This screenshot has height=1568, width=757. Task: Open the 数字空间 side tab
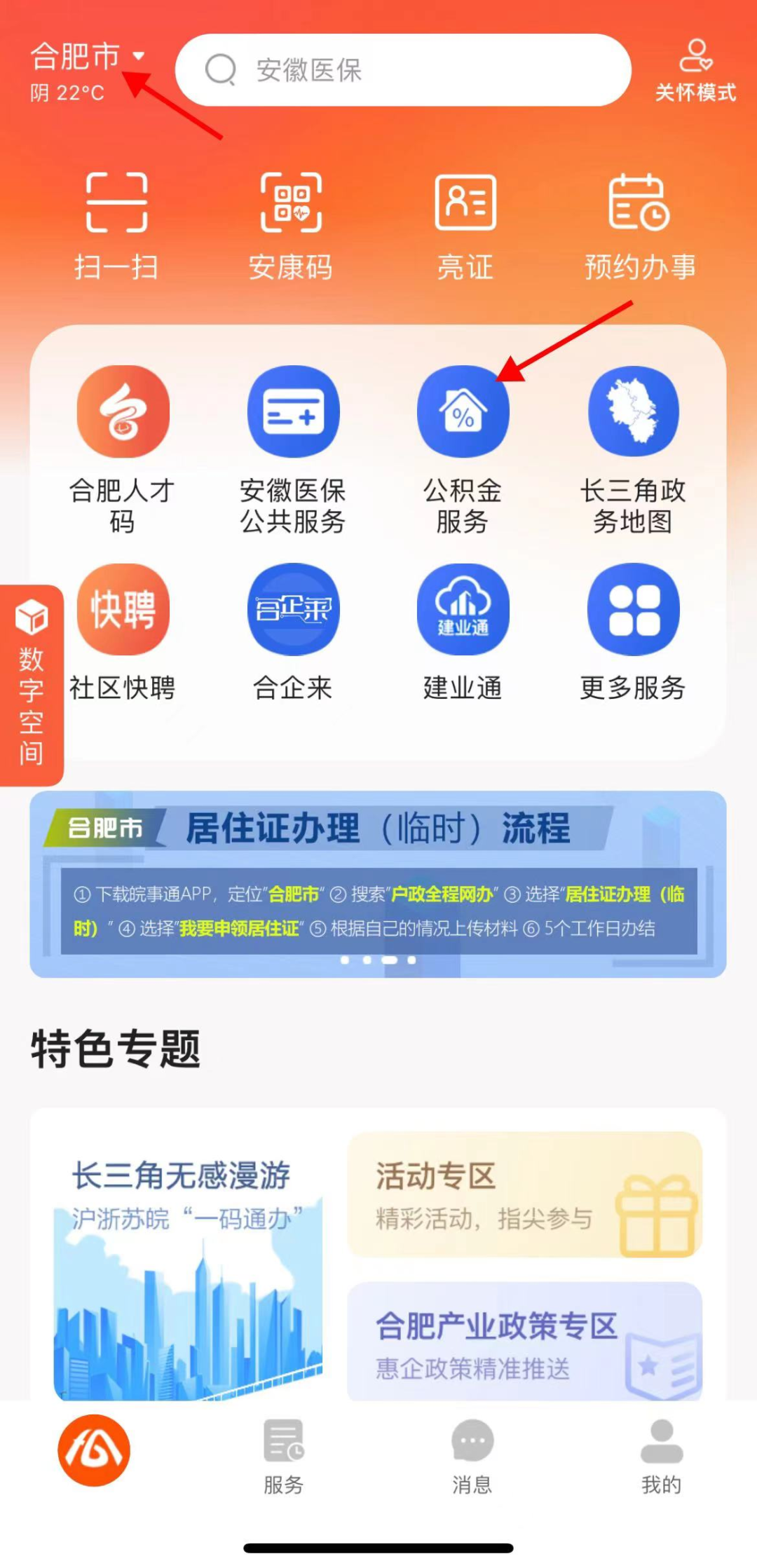coord(32,685)
